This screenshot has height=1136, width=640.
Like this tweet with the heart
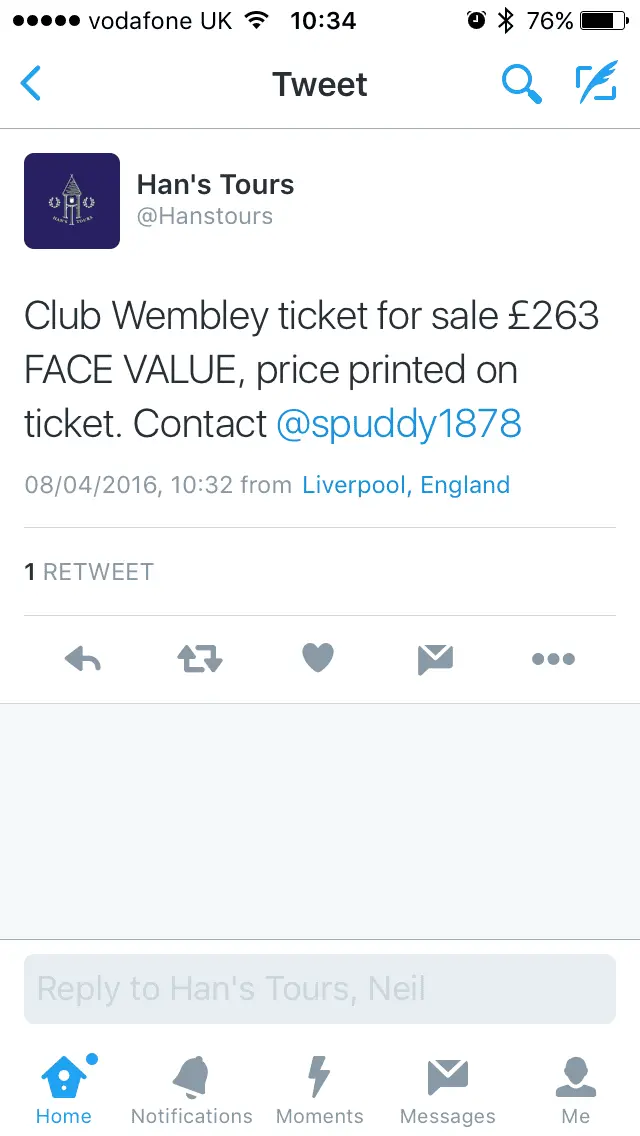(x=318, y=658)
